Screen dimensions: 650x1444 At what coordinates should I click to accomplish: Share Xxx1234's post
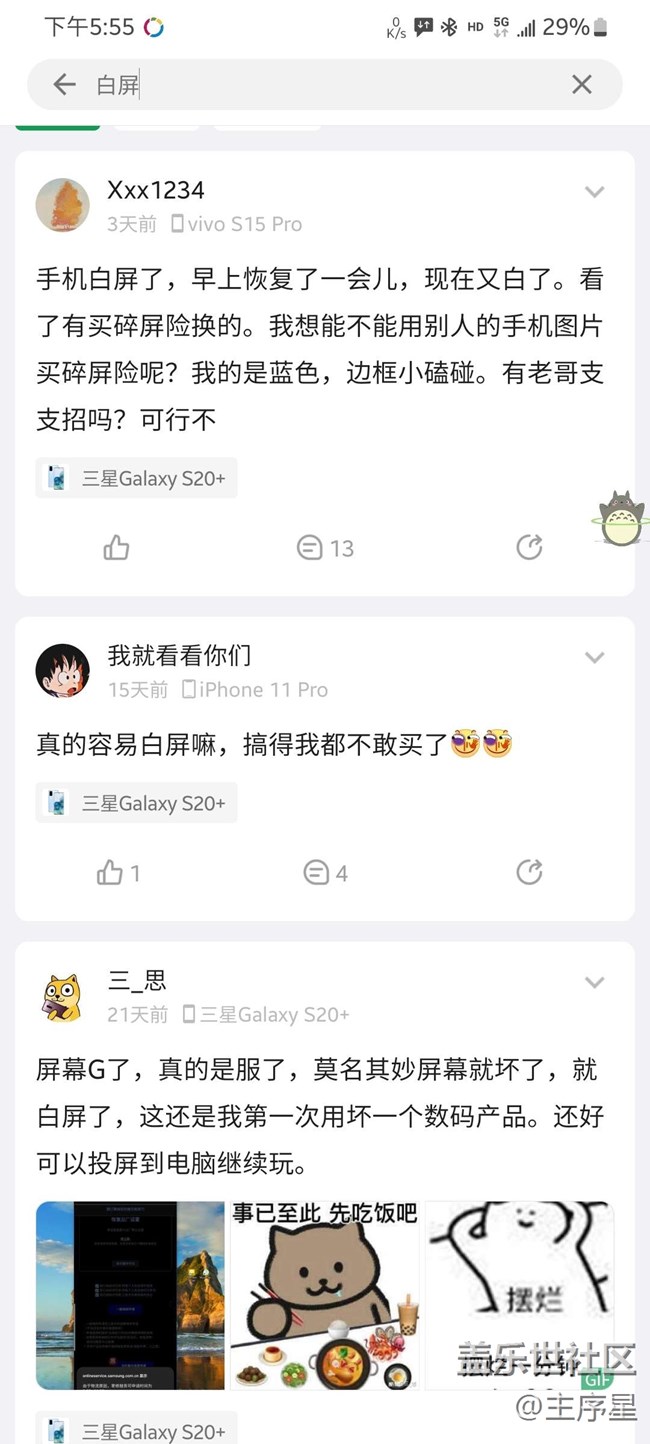tap(529, 547)
